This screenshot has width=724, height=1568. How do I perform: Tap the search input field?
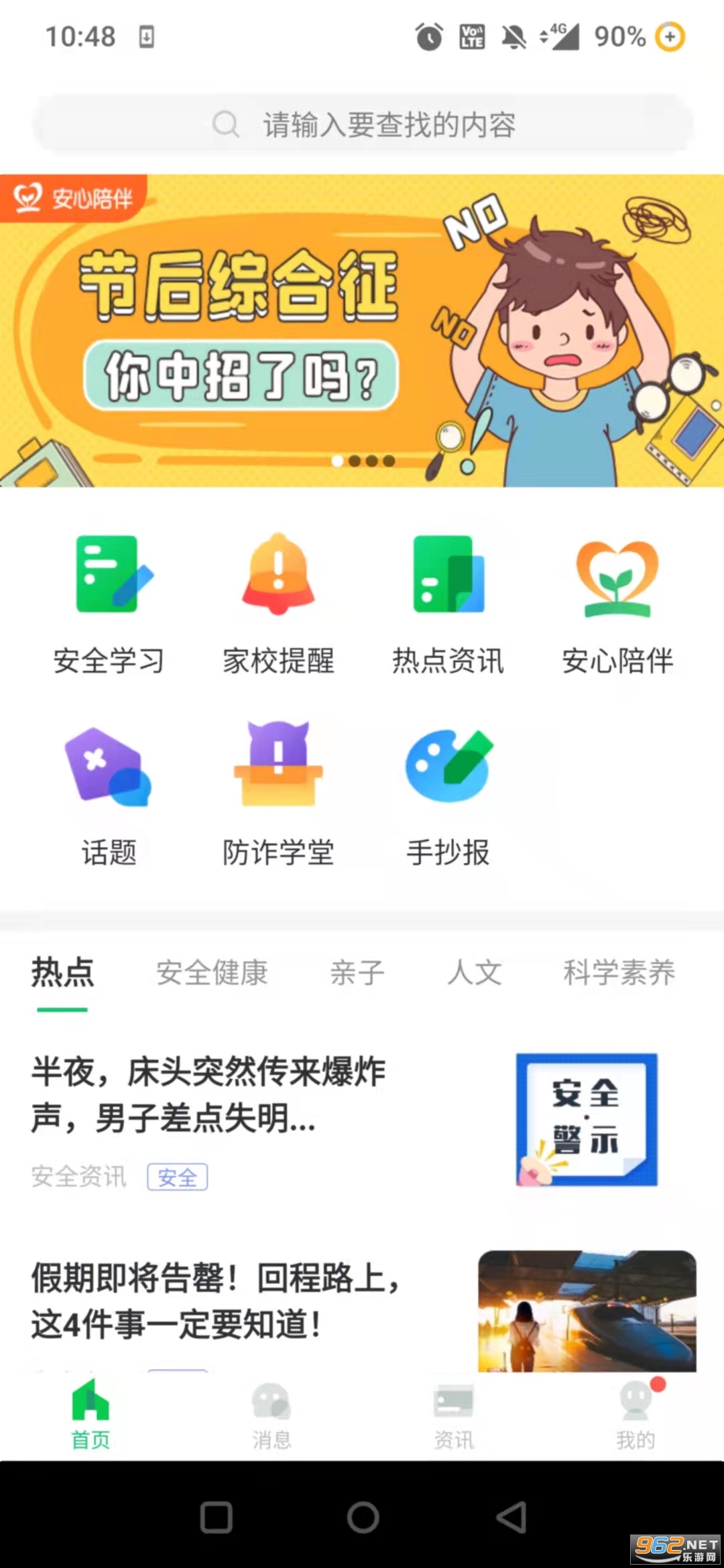pyautogui.click(x=362, y=124)
